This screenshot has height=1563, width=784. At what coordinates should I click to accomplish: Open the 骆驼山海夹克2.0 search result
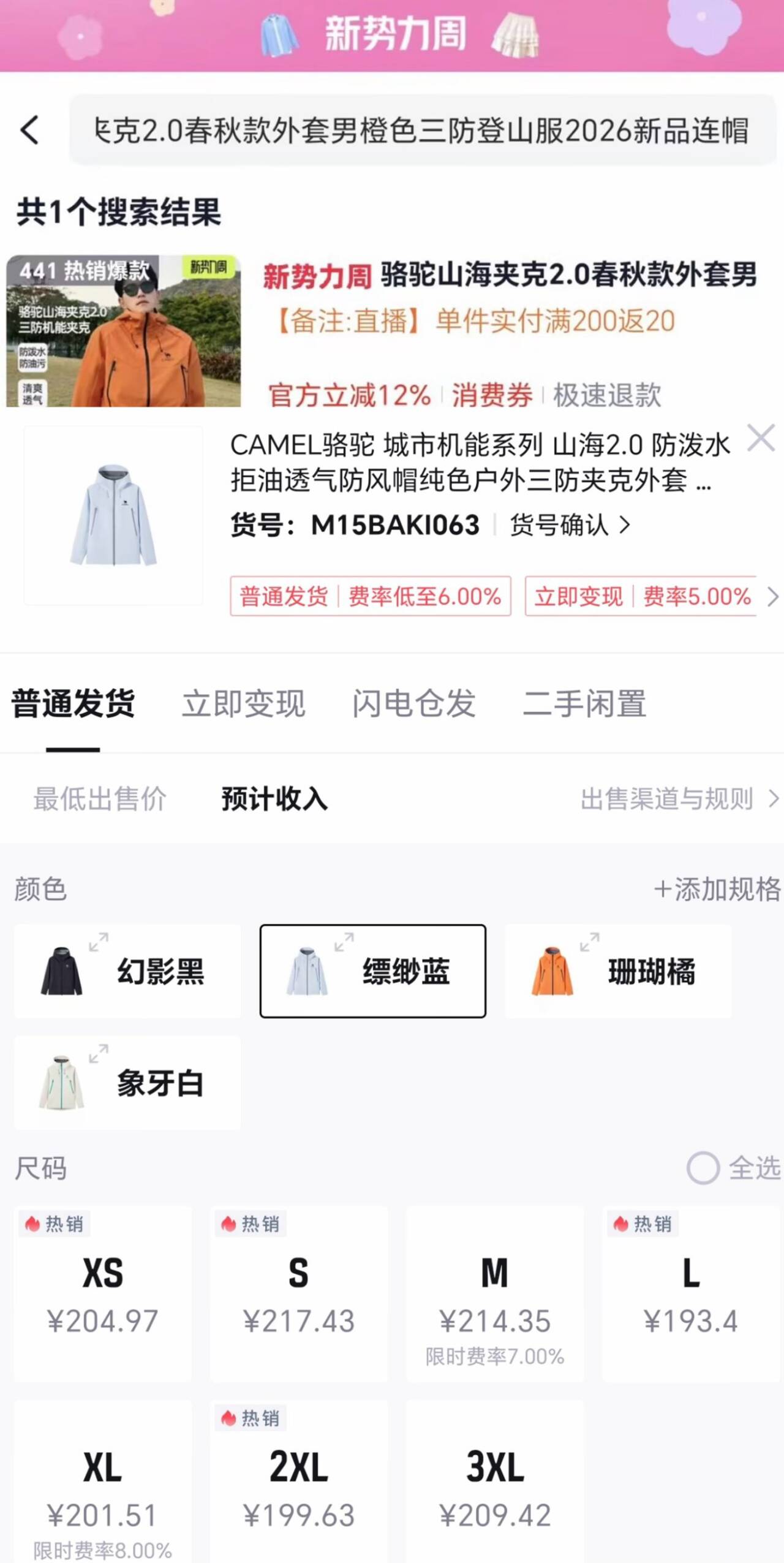(x=510, y=276)
